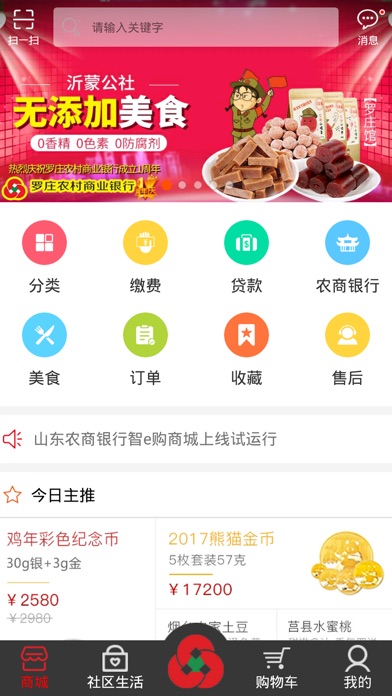
Task: Switch to the 社区生活 tab
Action: (x=115, y=667)
